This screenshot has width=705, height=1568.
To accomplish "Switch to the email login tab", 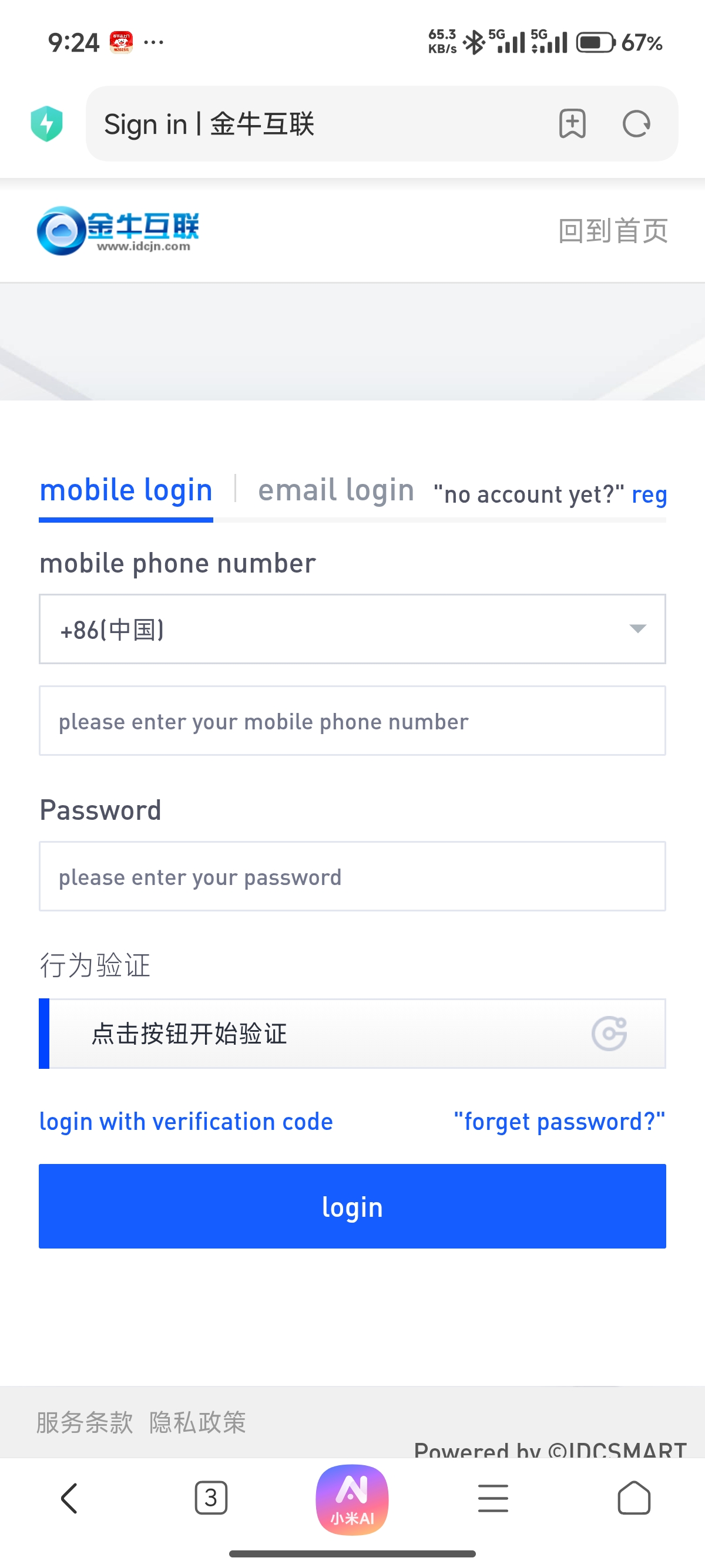I will (336, 490).
